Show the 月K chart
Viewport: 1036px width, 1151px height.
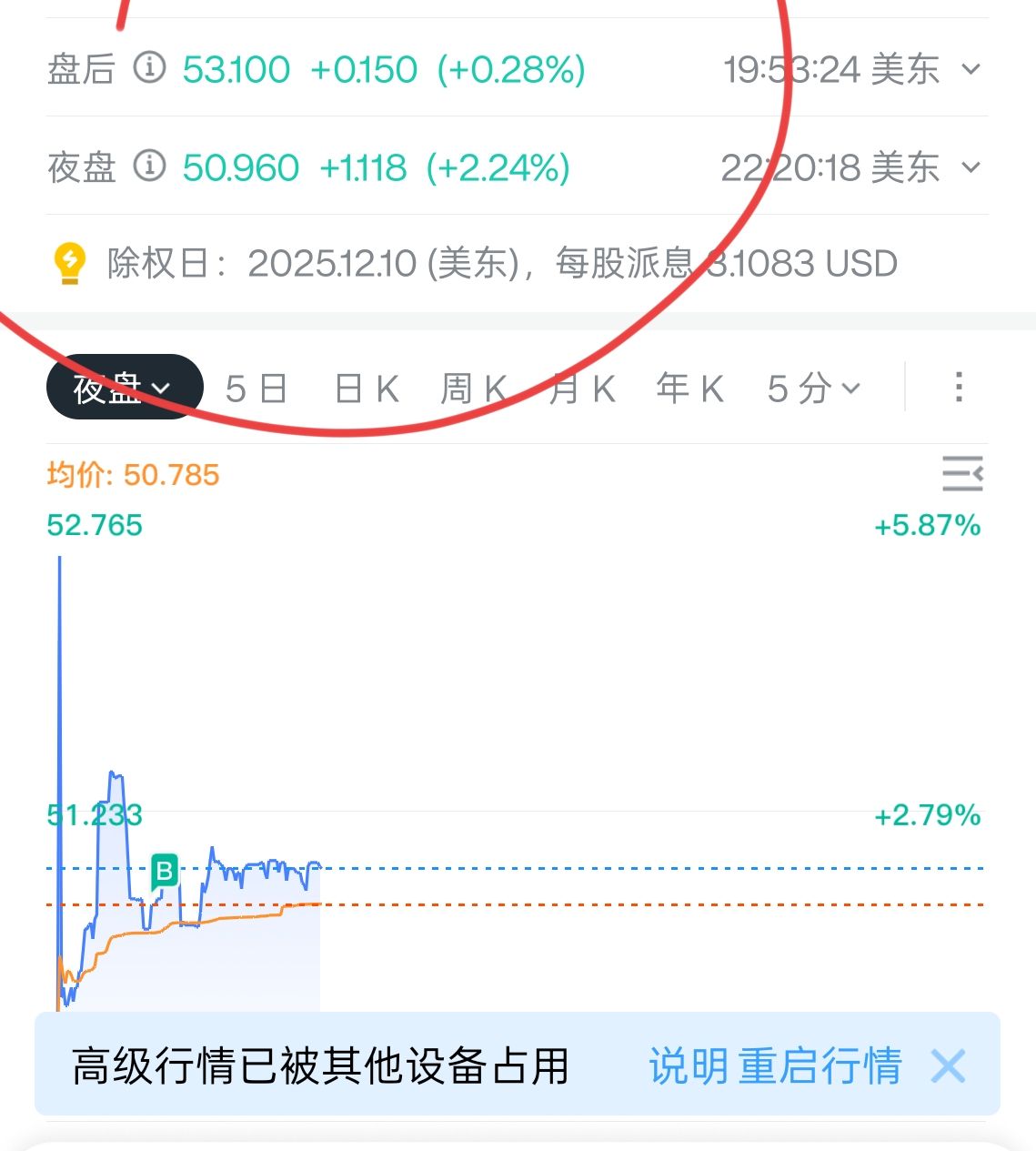click(582, 389)
